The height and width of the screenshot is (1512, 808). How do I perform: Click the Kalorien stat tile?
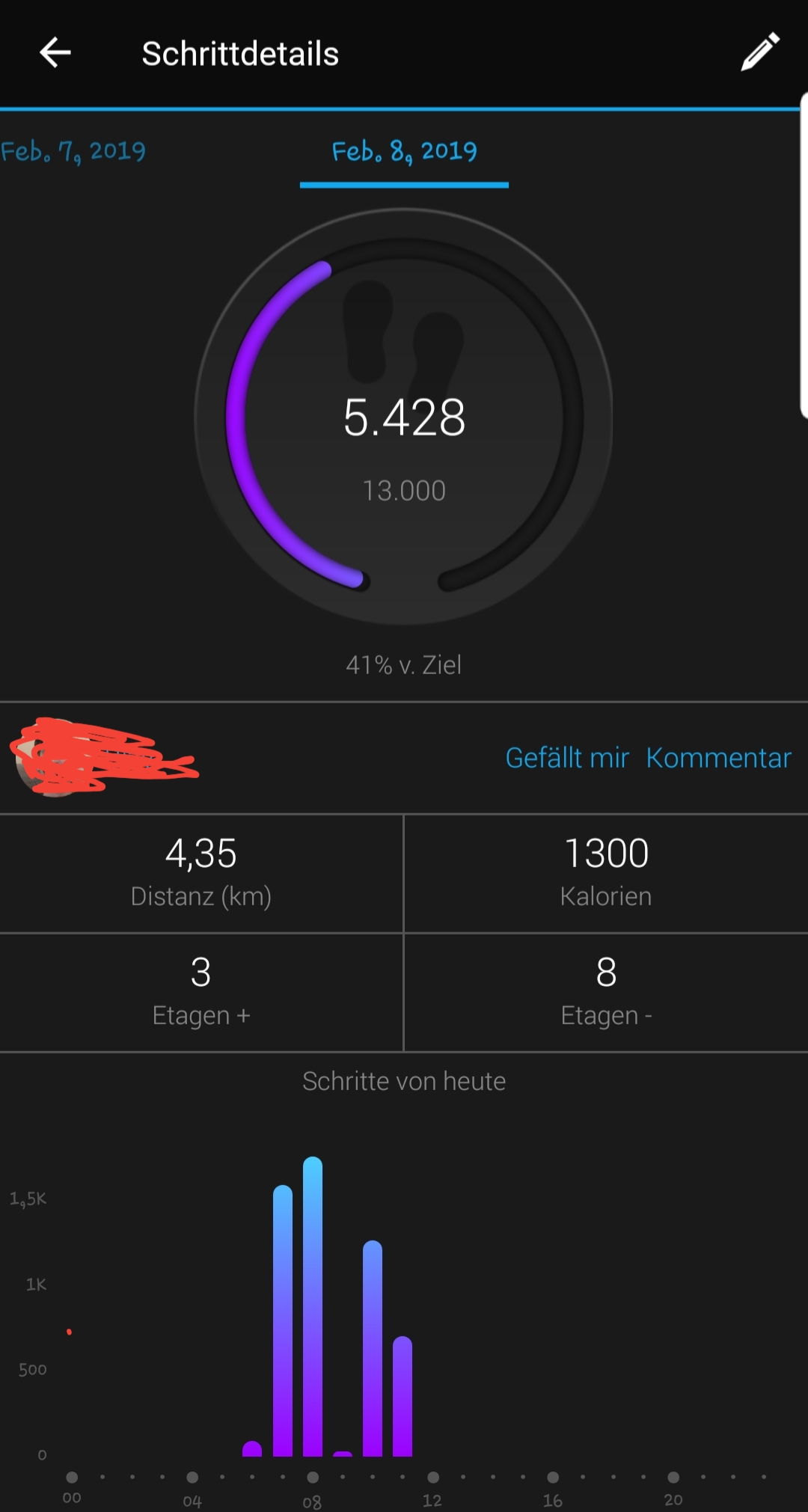606,872
